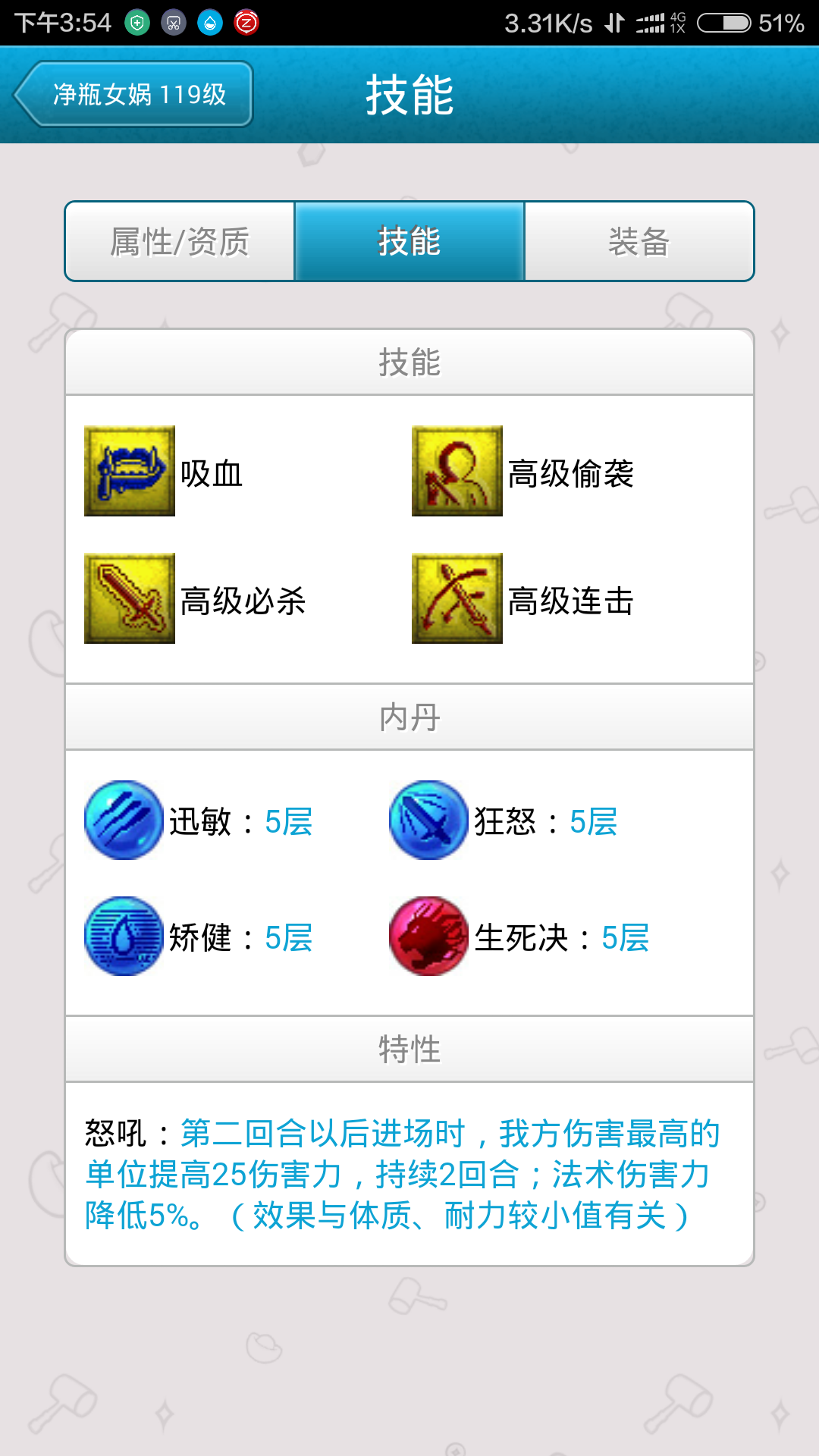819x1456 pixels.
Task: Tap the 迅敏 inner elixir icon
Action: [x=124, y=820]
